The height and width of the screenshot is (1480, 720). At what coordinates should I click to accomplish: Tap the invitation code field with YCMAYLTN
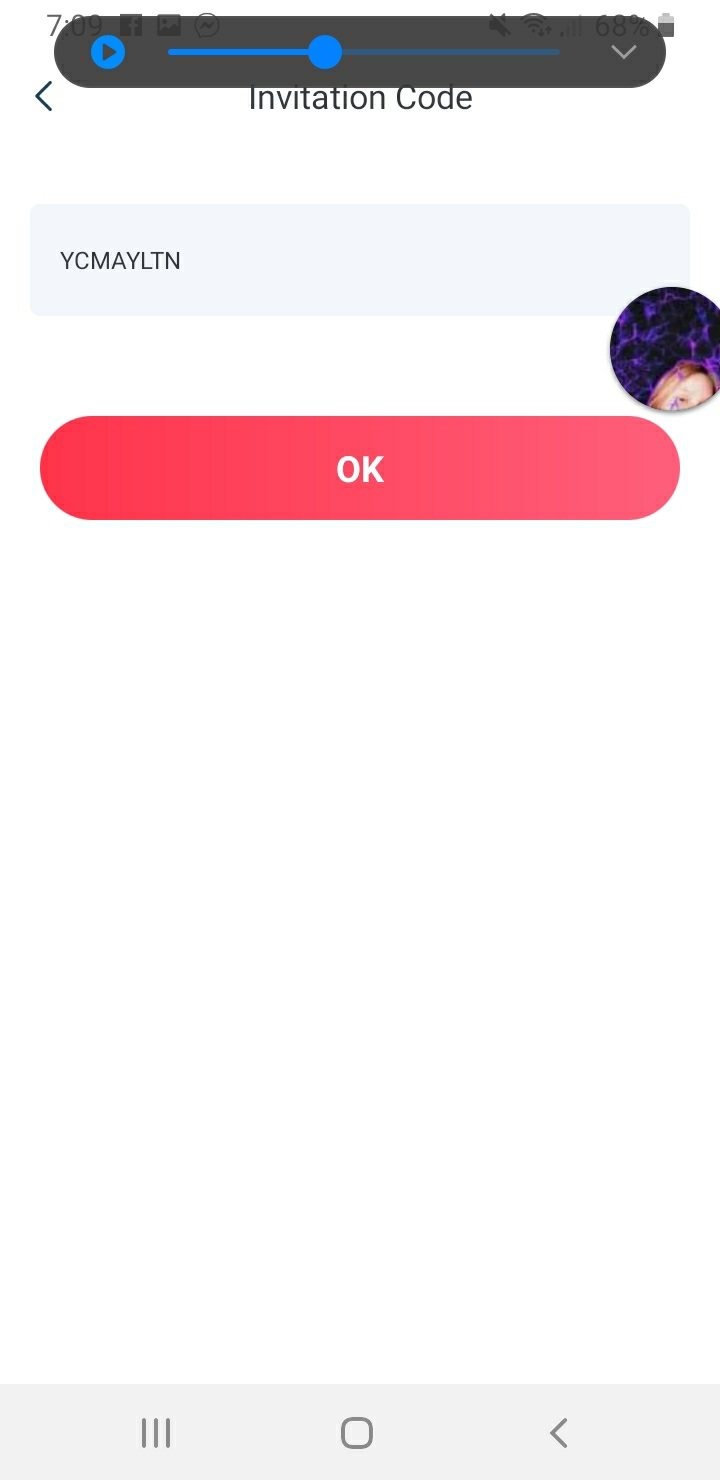[360, 260]
